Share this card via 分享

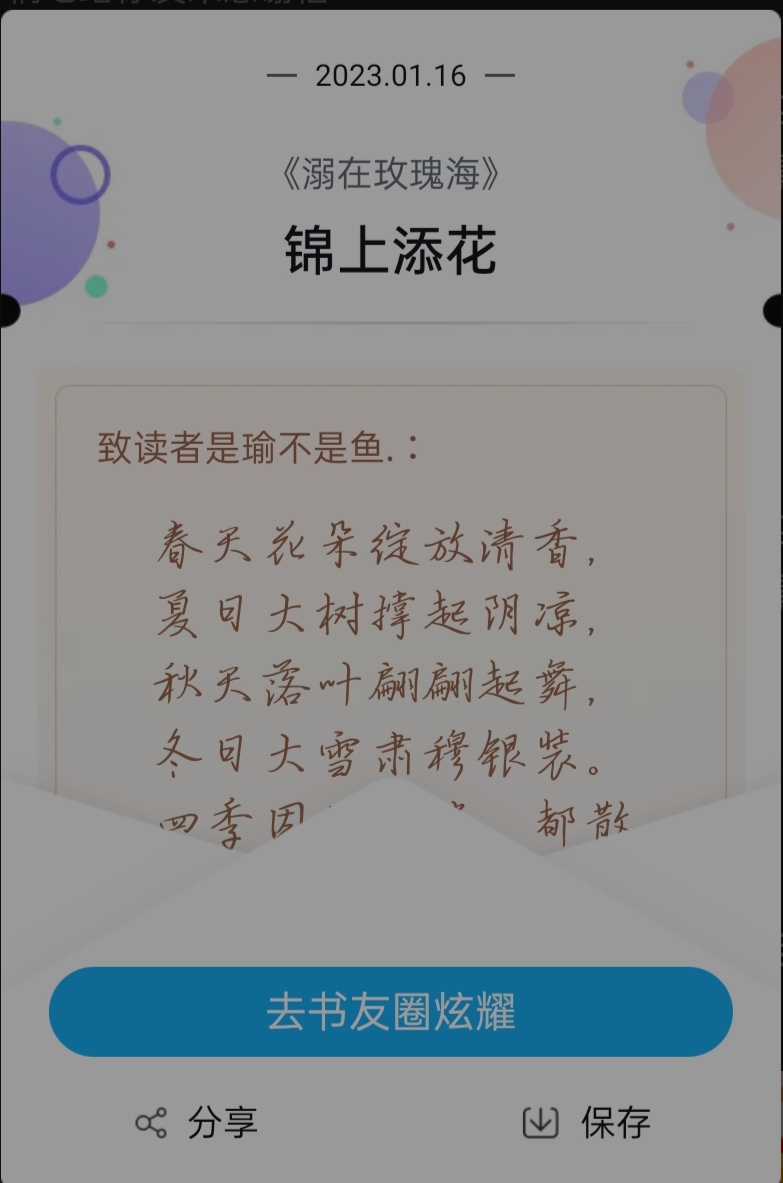197,1123
